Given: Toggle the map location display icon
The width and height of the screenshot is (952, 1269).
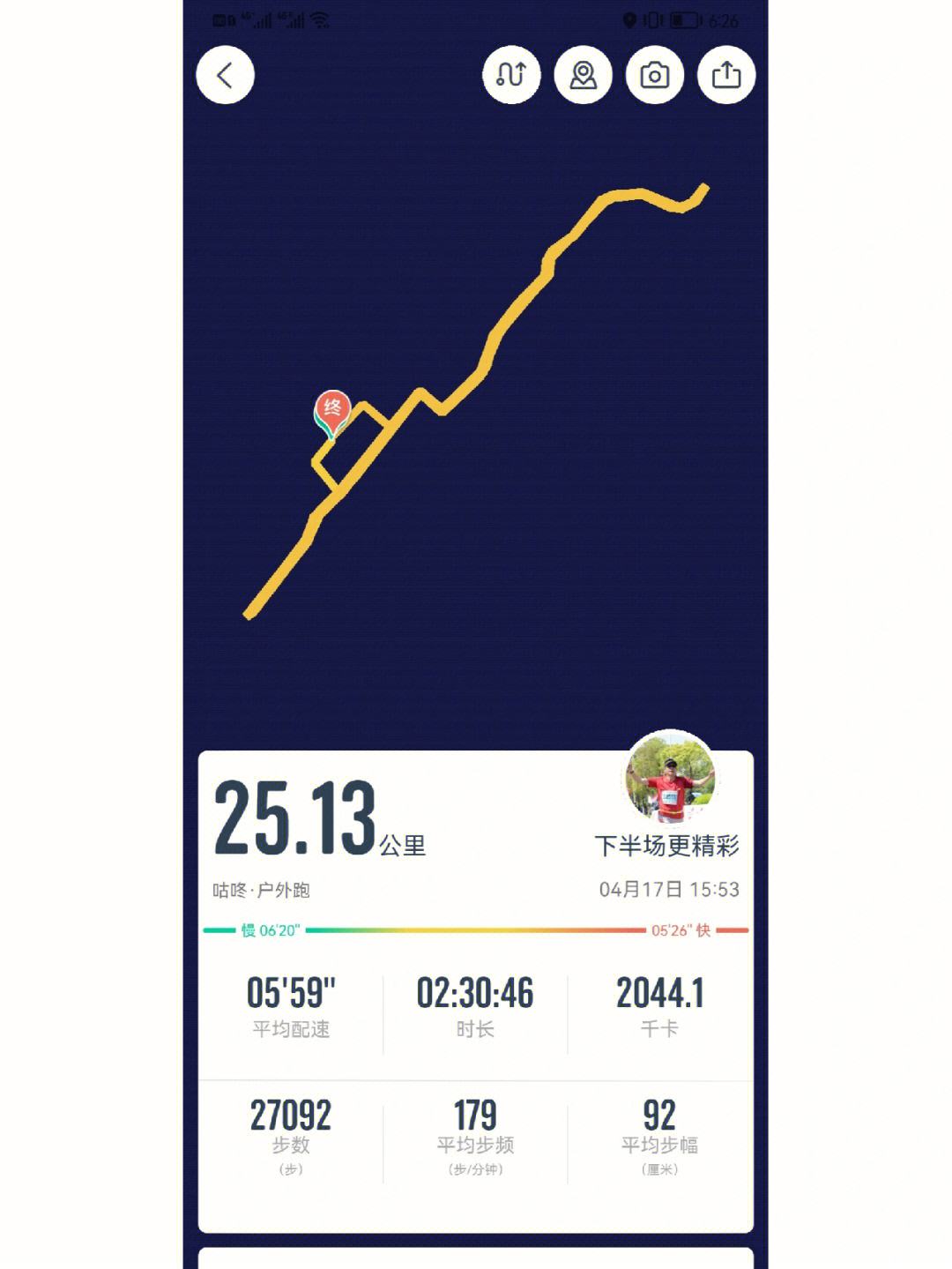Looking at the screenshot, I should (x=583, y=75).
